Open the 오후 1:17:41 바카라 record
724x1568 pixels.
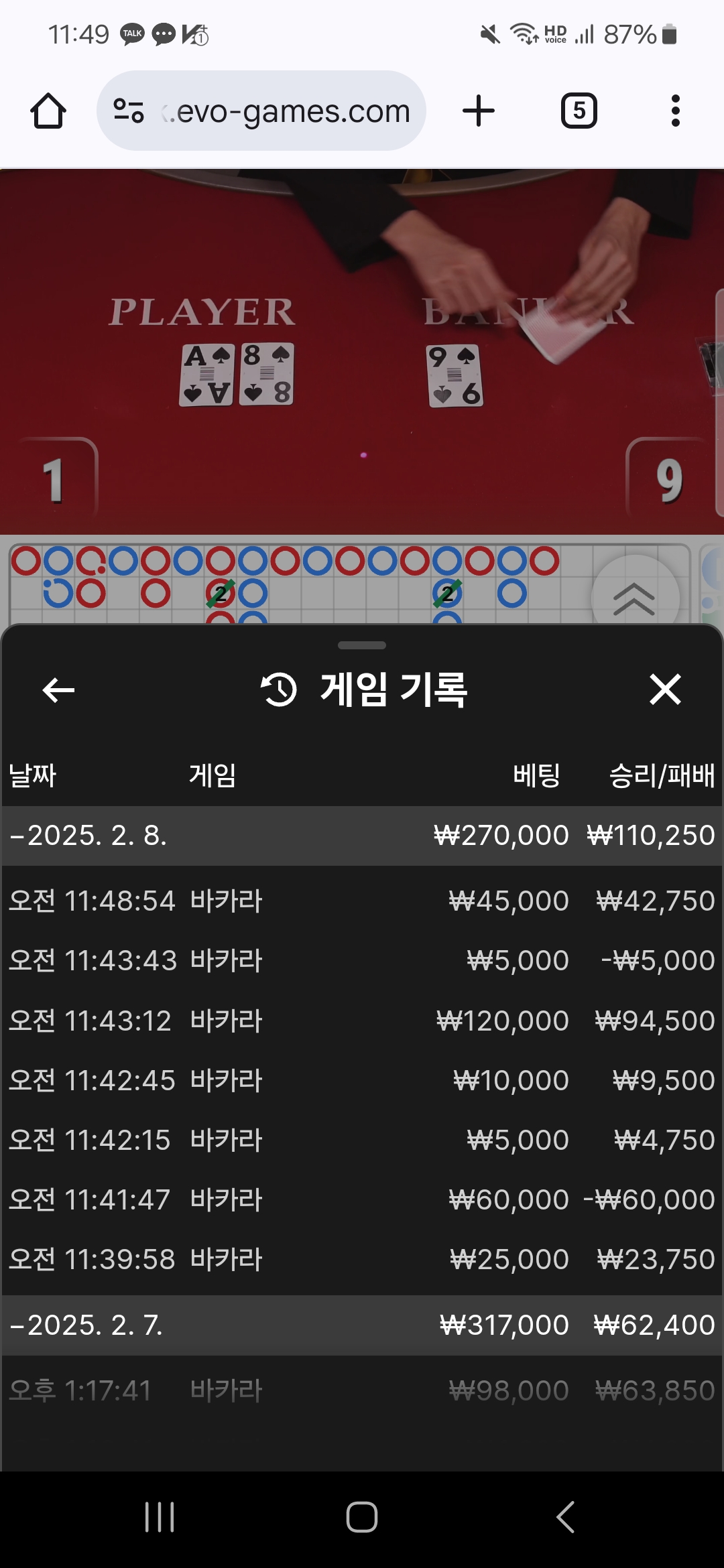tap(362, 1390)
